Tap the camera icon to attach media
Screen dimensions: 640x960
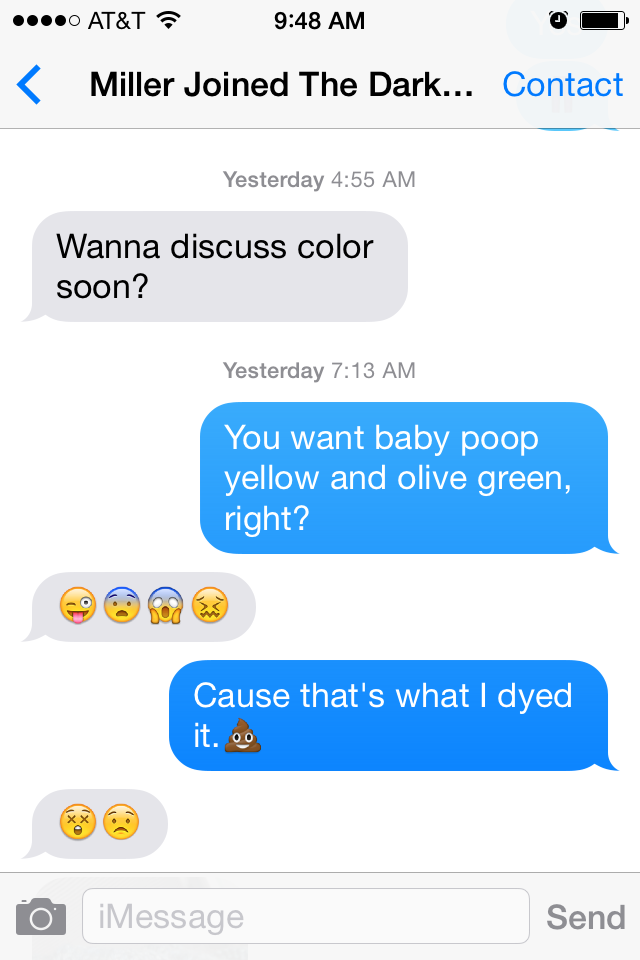(x=41, y=916)
